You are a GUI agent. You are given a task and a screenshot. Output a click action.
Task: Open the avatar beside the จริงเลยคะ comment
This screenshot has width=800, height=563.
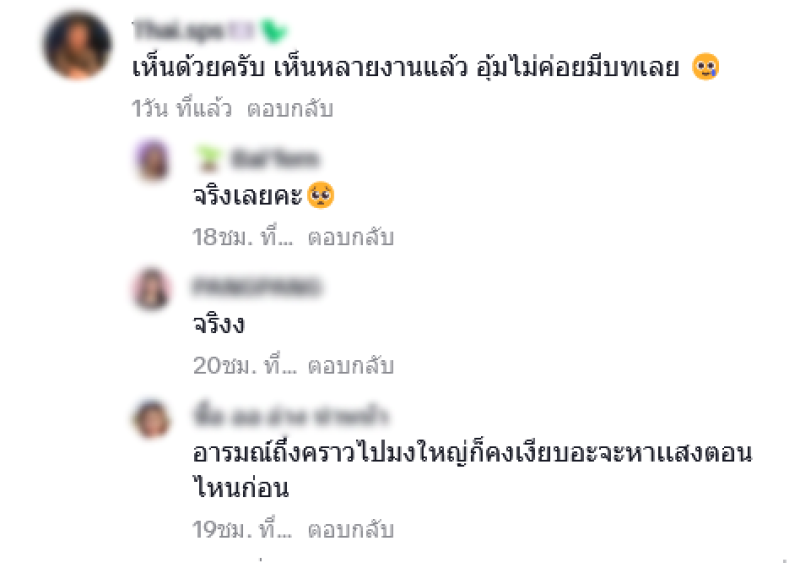pos(153,161)
